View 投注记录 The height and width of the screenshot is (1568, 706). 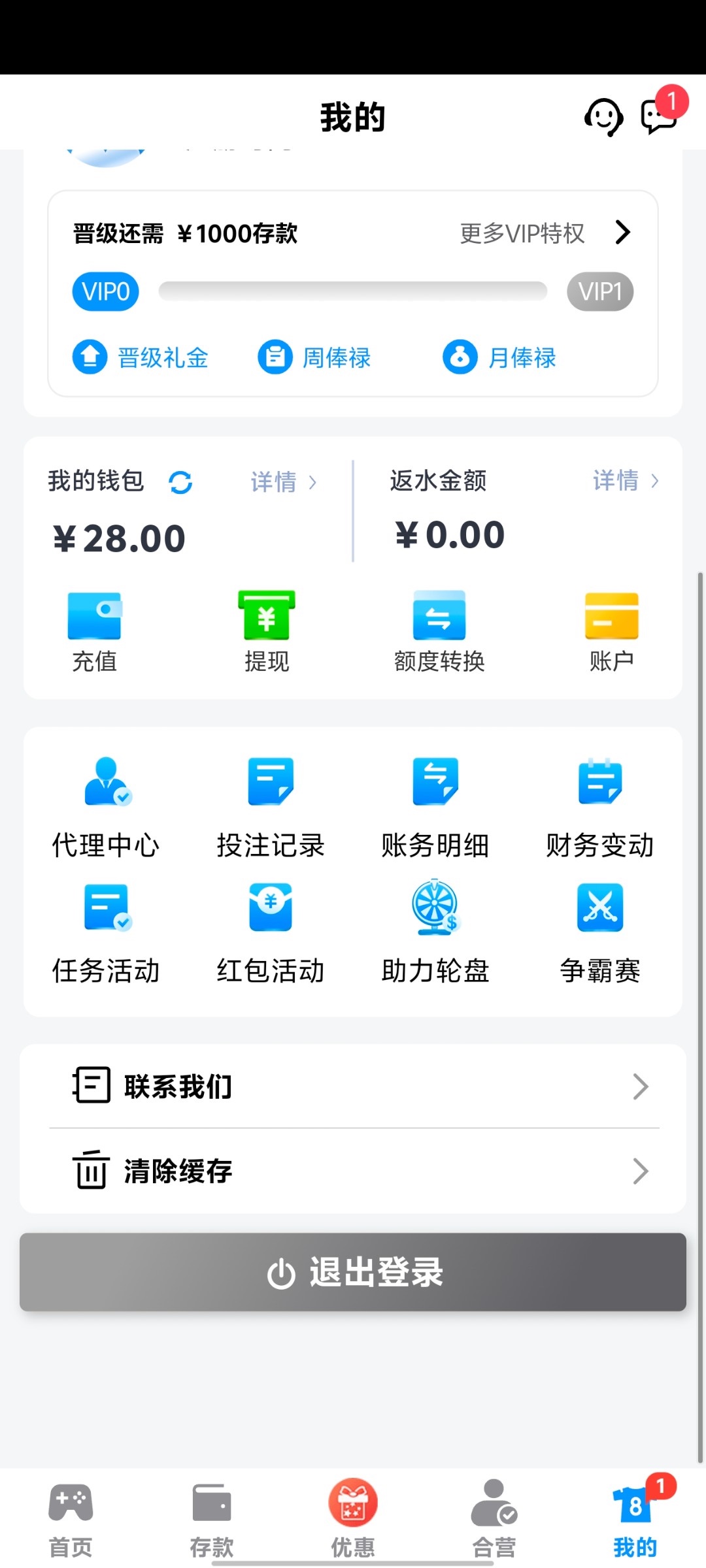click(271, 808)
